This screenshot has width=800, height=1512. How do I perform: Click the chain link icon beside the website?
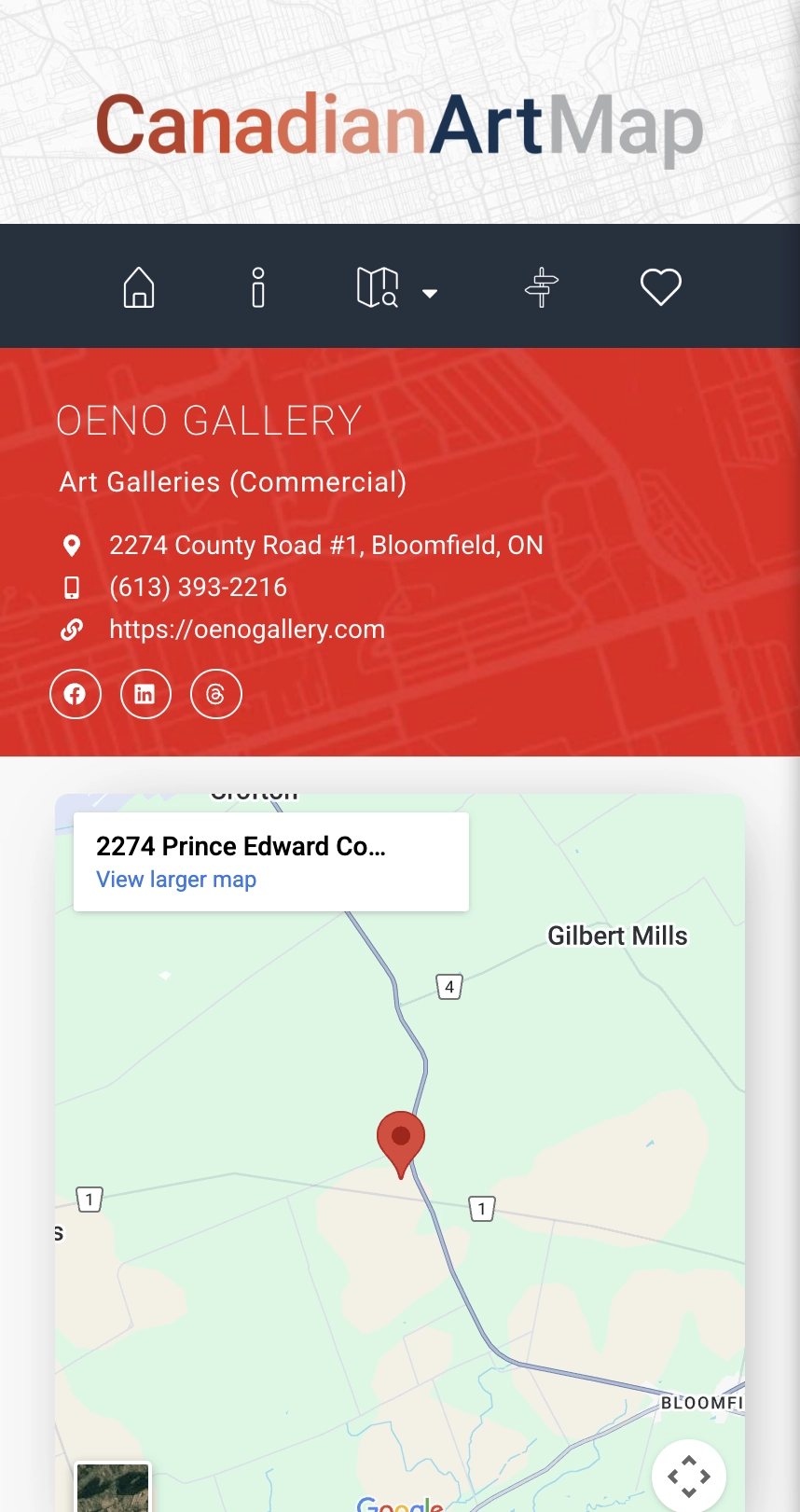[x=73, y=630]
